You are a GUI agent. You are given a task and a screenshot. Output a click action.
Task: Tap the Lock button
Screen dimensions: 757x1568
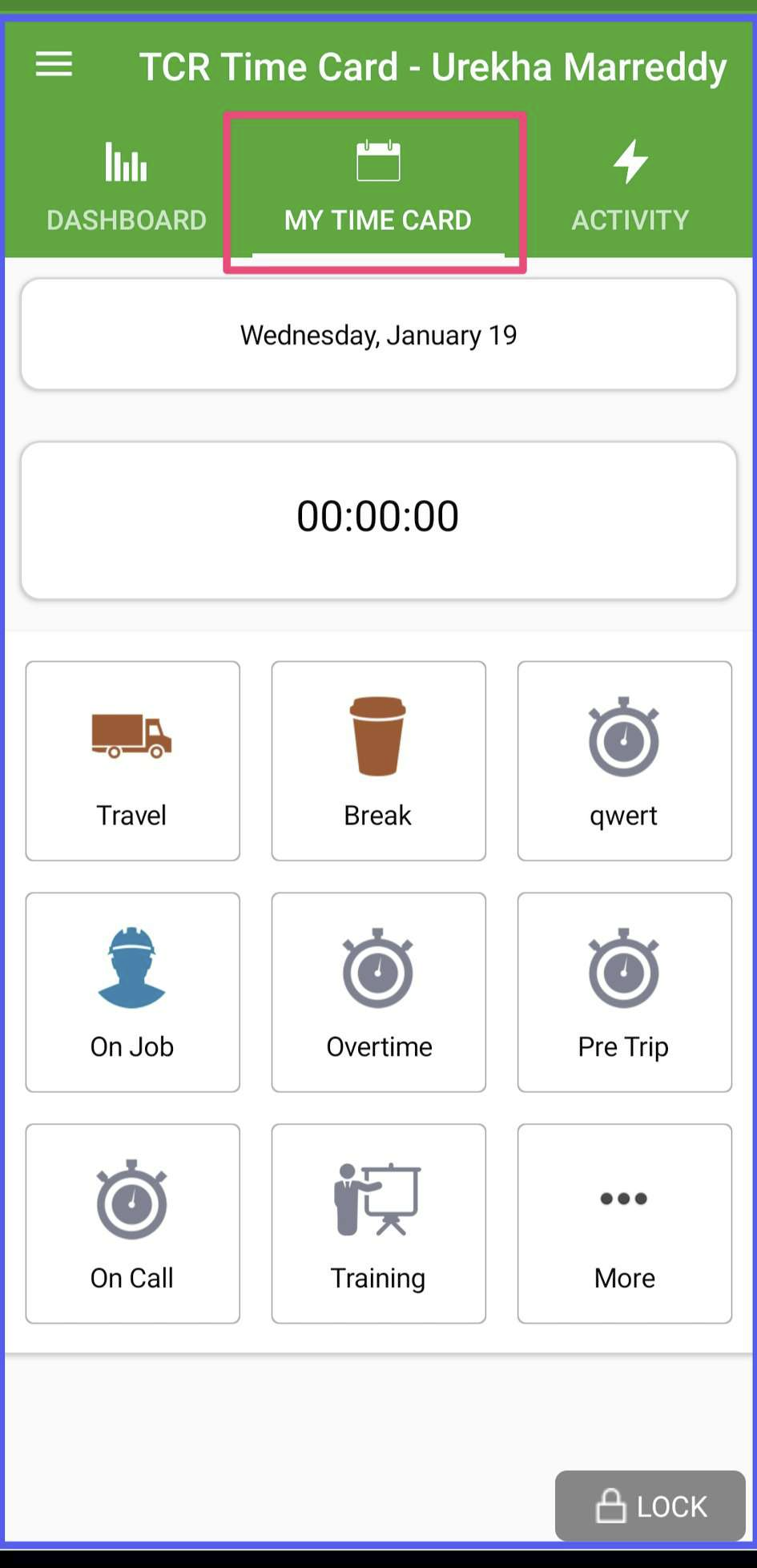650,1506
